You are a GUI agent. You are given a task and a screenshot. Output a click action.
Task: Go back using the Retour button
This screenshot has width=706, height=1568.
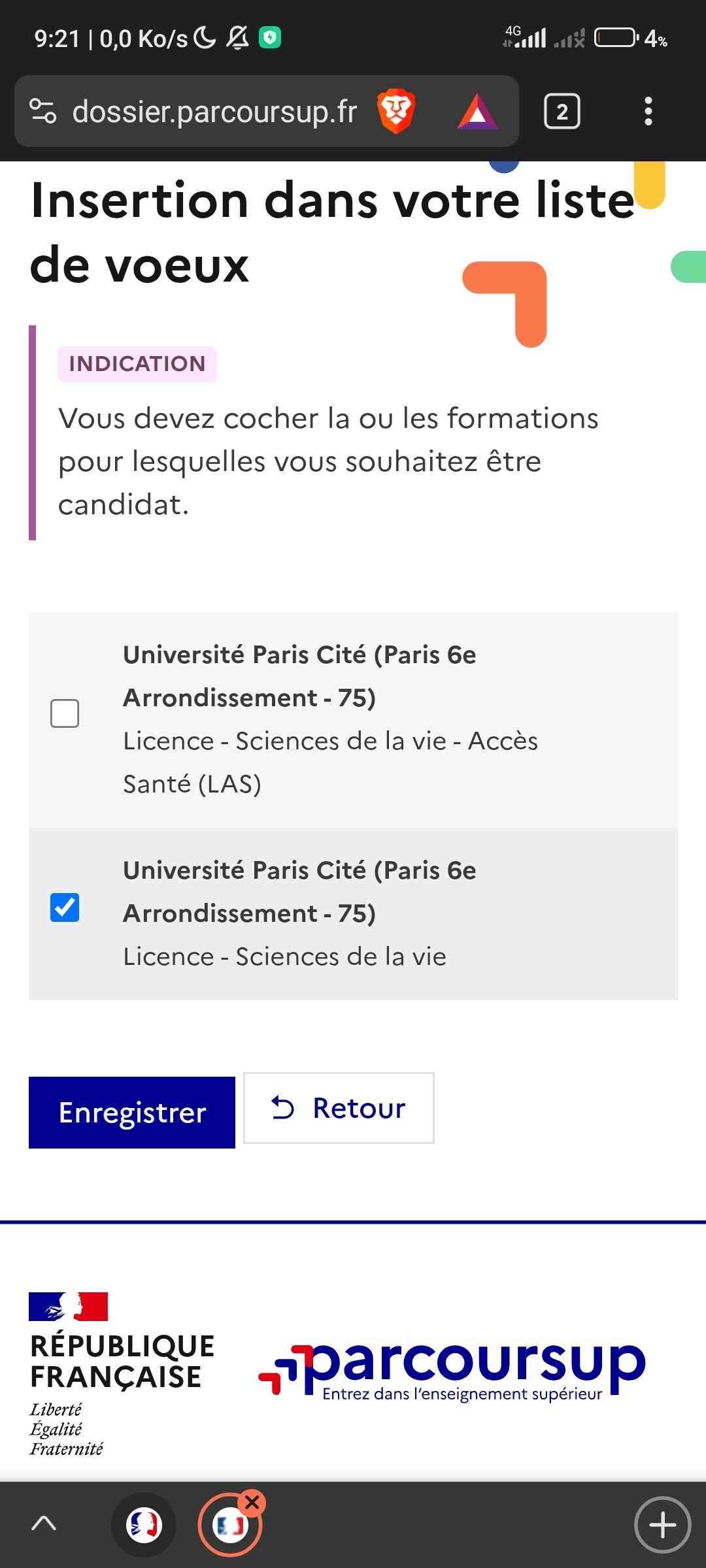point(339,1108)
